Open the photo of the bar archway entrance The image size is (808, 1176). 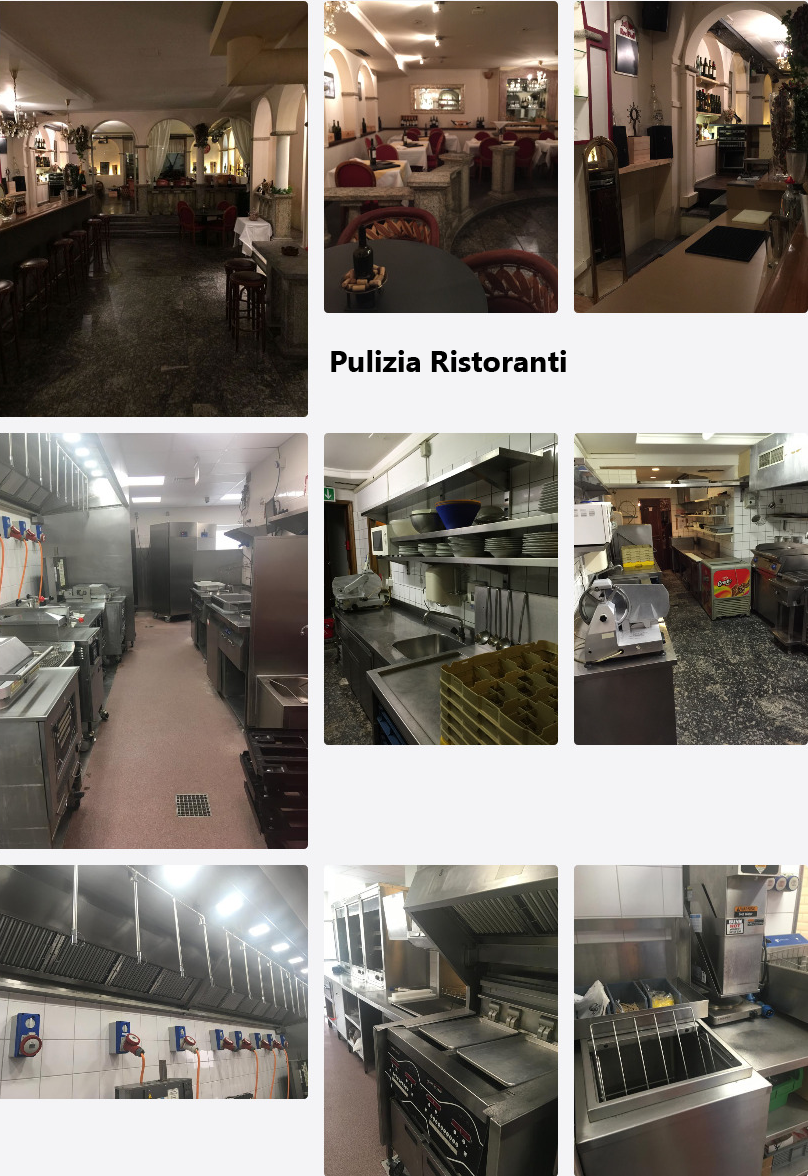coord(690,157)
